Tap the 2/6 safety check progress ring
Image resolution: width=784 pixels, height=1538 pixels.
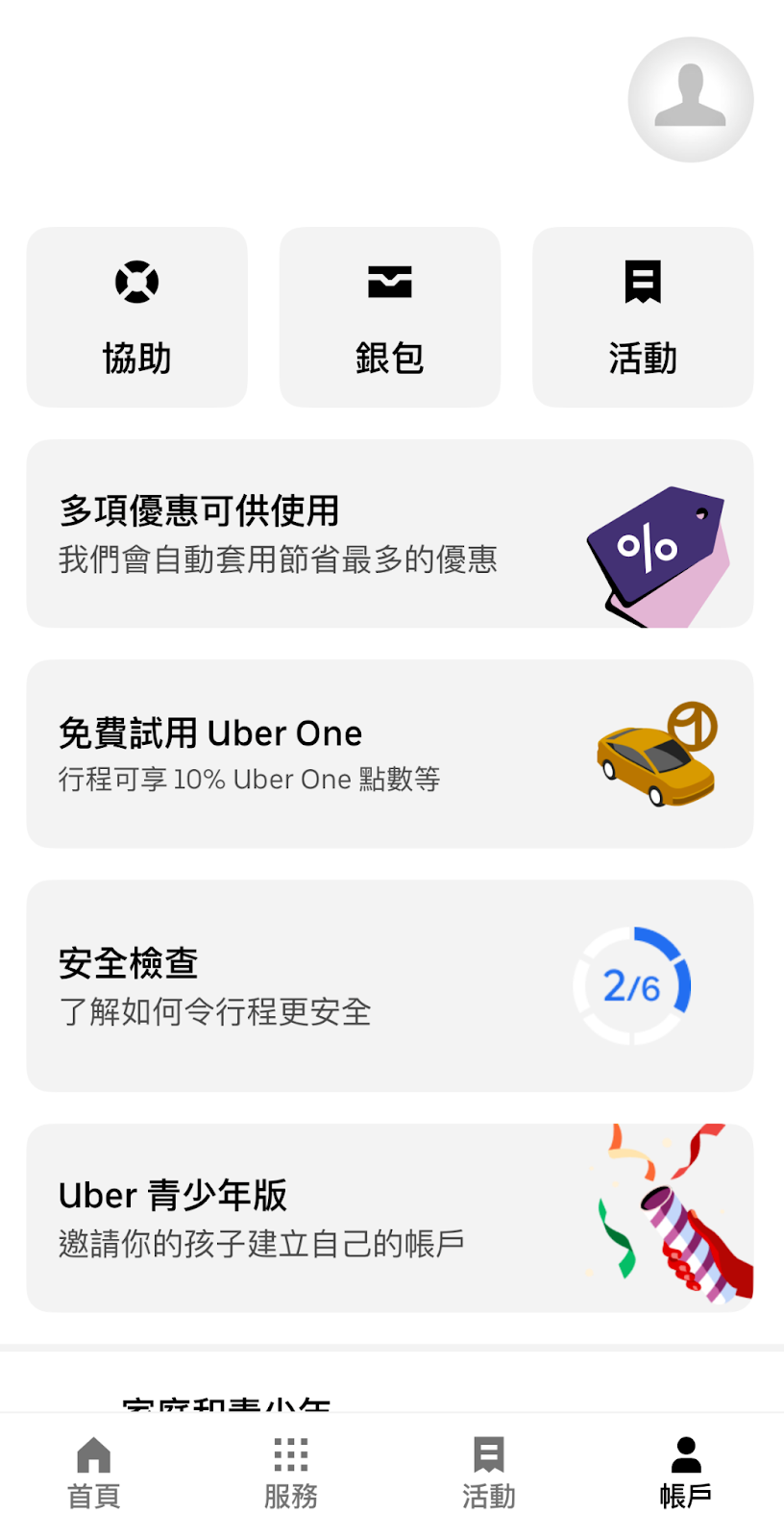click(x=632, y=983)
